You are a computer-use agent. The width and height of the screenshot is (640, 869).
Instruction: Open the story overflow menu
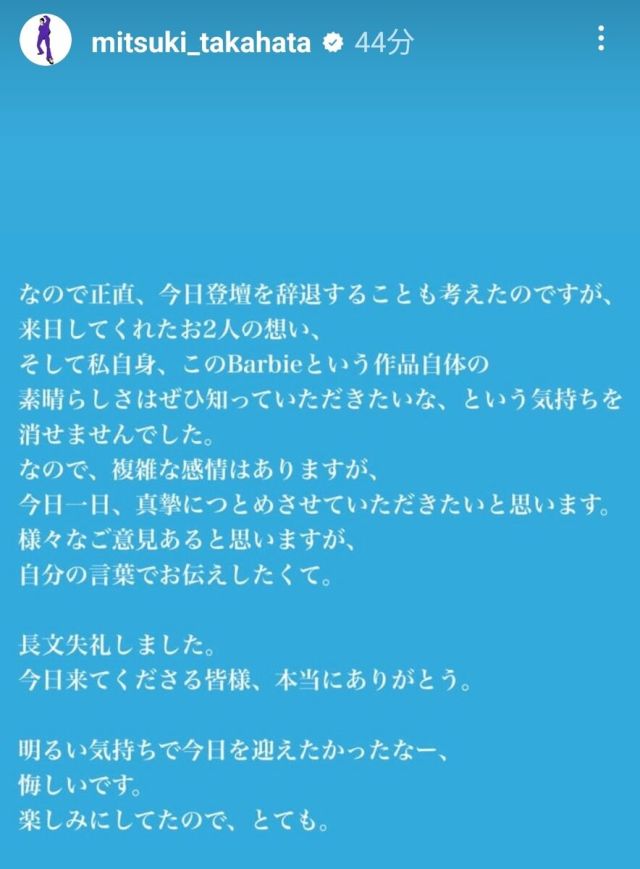point(600,39)
